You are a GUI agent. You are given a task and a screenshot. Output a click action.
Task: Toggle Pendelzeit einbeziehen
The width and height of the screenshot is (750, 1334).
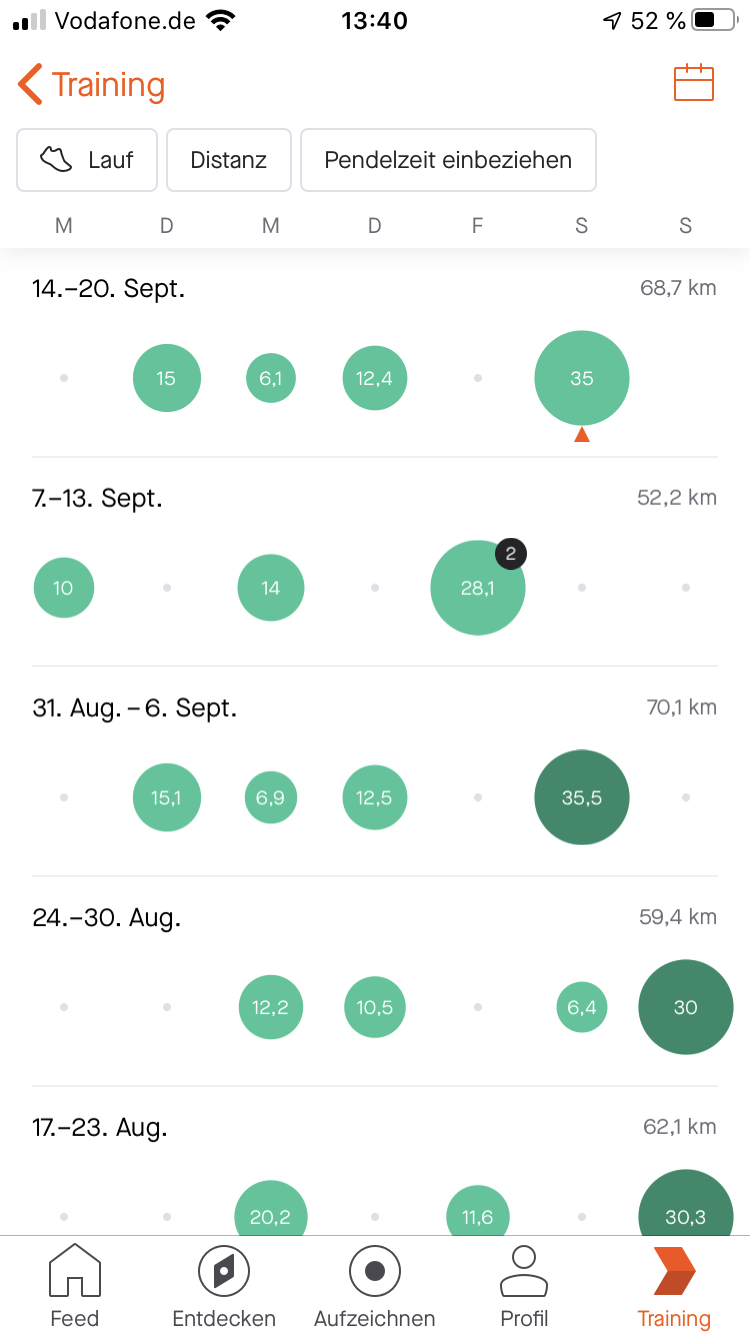(x=448, y=160)
